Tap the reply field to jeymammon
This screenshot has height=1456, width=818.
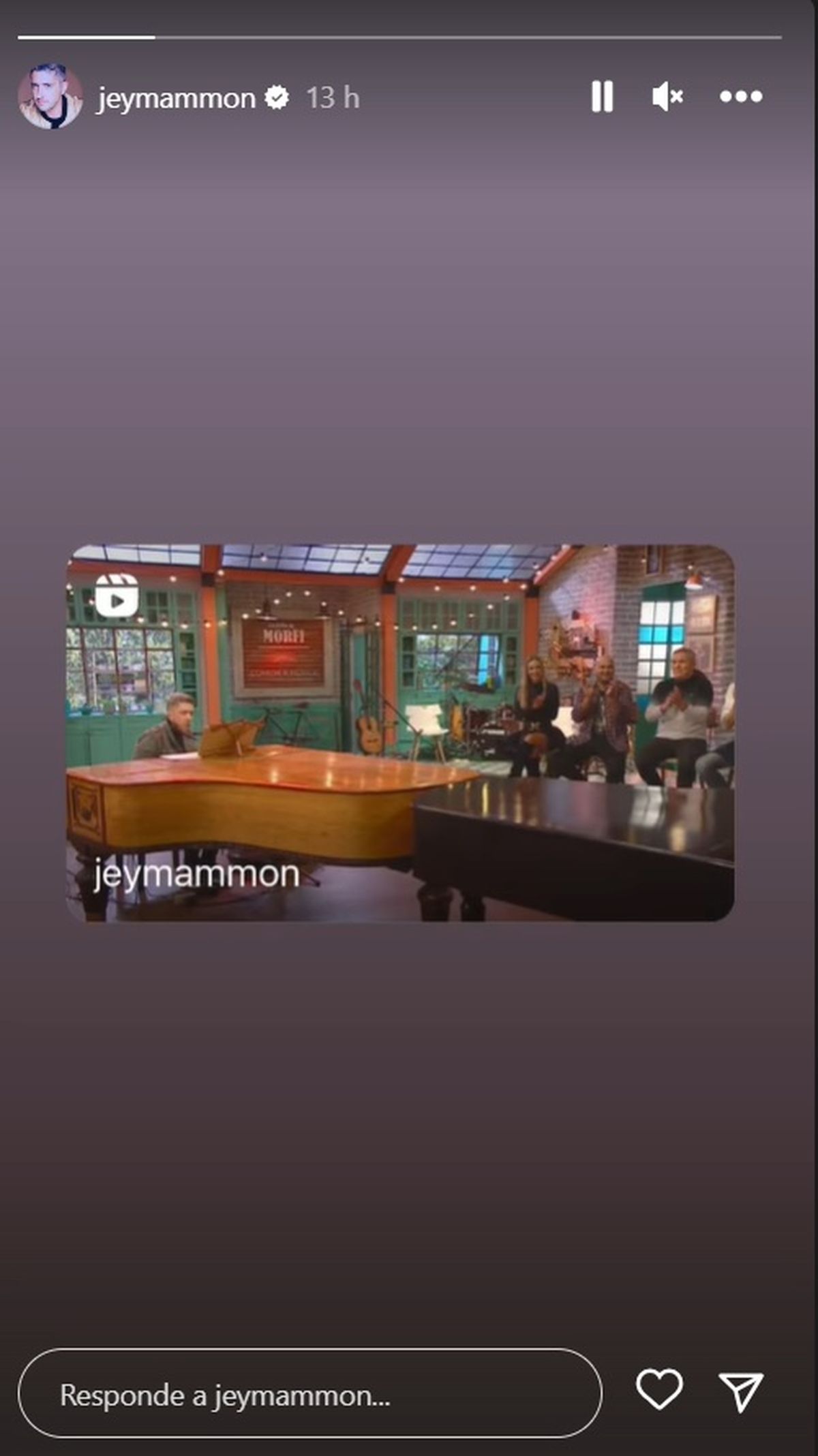[x=310, y=1395]
